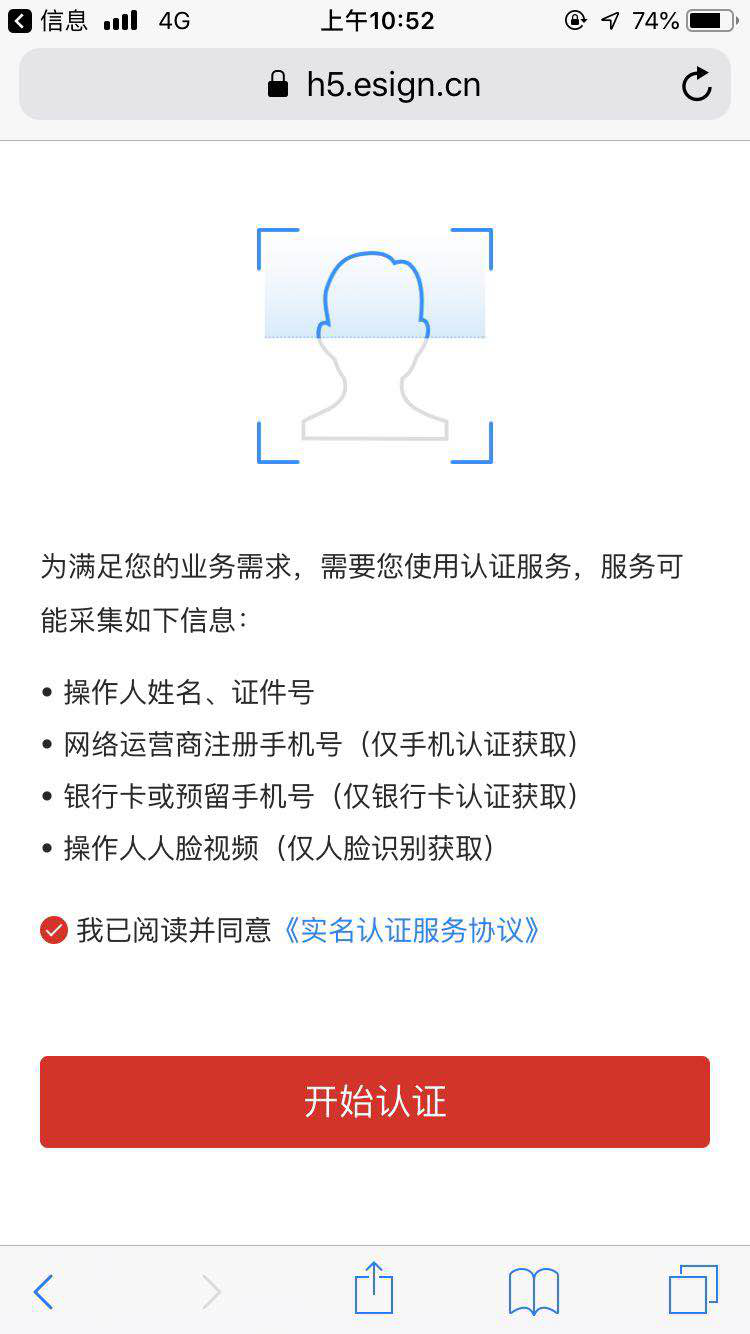The height and width of the screenshot is (1334, 750).
Task: Tap the h5.esign.cn address bar
Action: point(375,85)
